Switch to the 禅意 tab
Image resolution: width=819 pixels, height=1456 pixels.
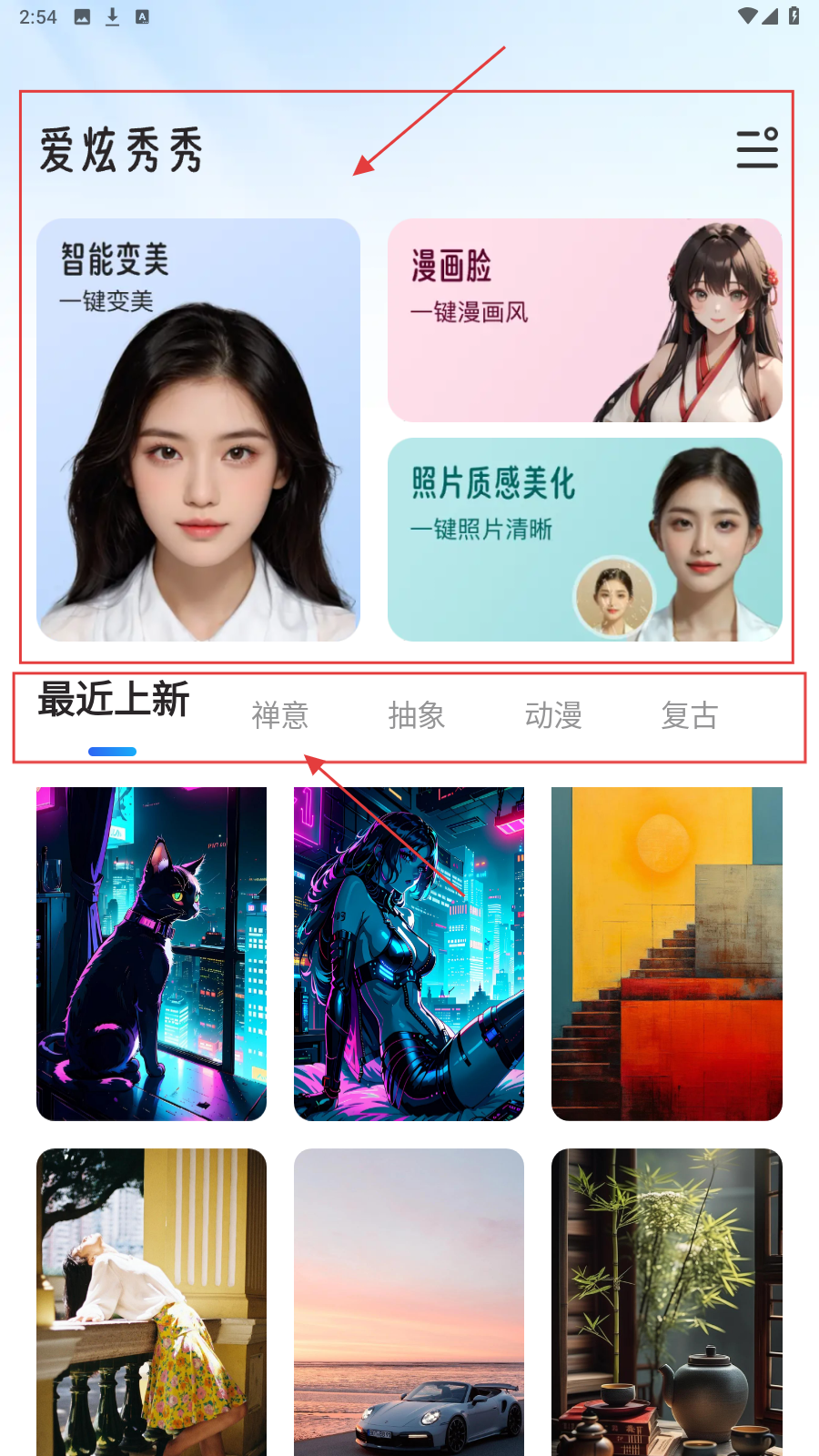click(x=280, y=716)
